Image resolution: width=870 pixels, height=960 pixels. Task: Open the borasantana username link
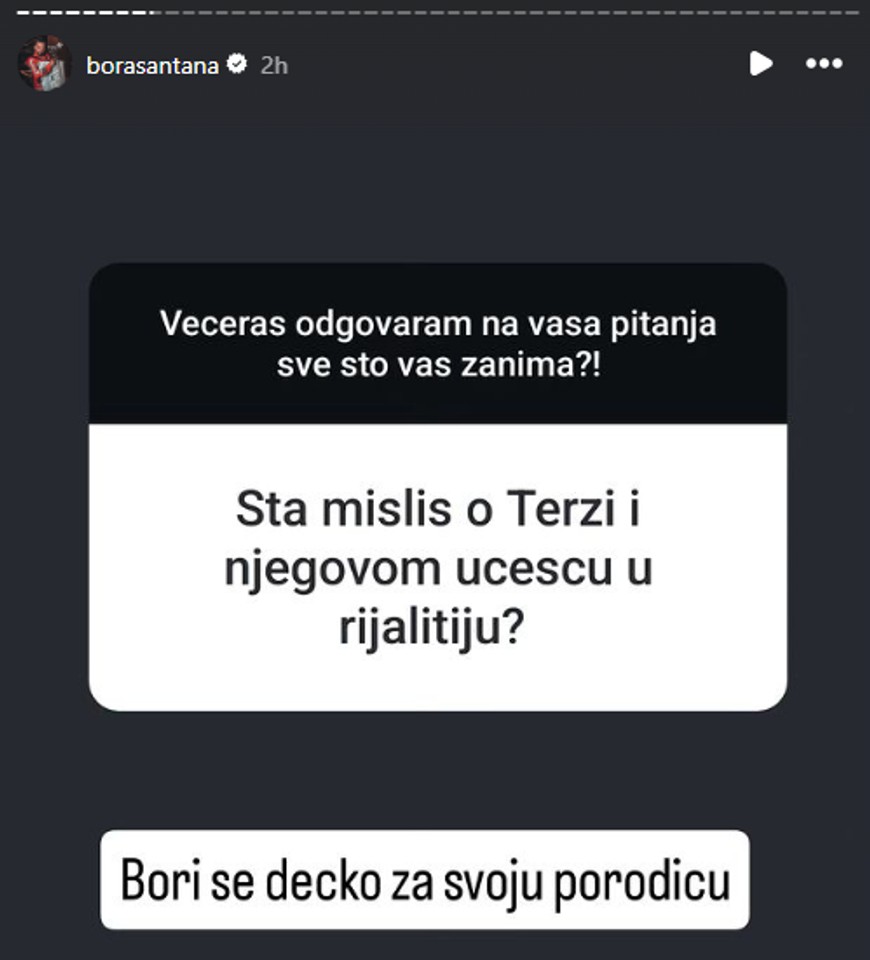click(152, 66)
